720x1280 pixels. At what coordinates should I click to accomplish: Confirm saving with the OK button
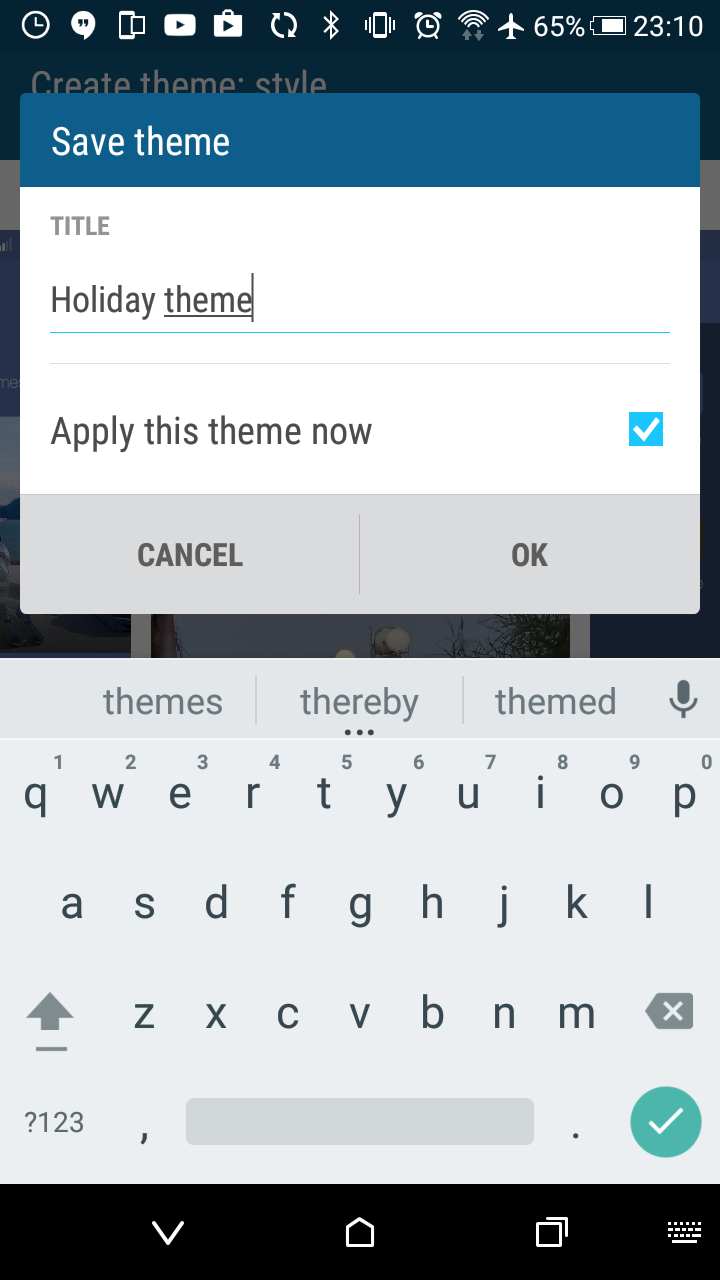click(530, 555)
